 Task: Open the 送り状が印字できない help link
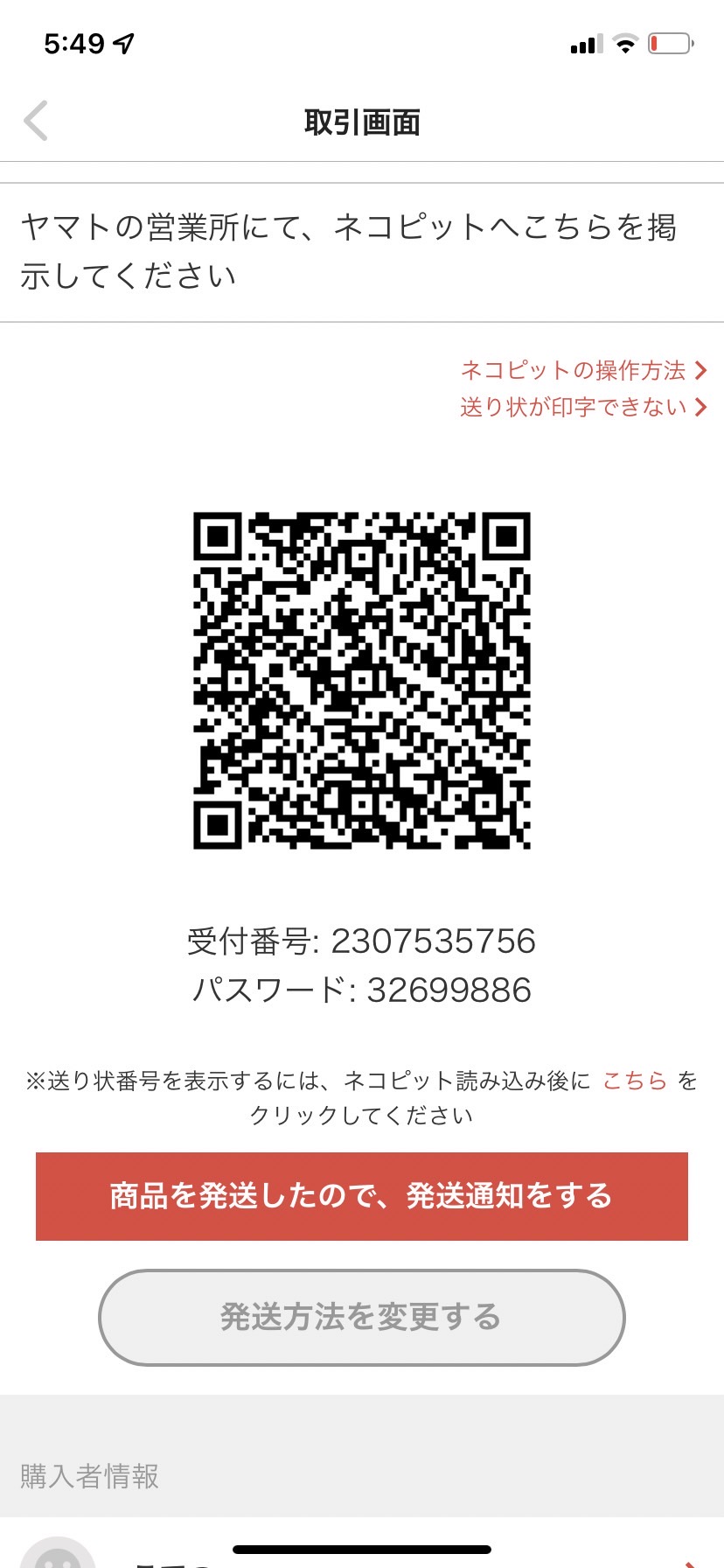(583, 407)
